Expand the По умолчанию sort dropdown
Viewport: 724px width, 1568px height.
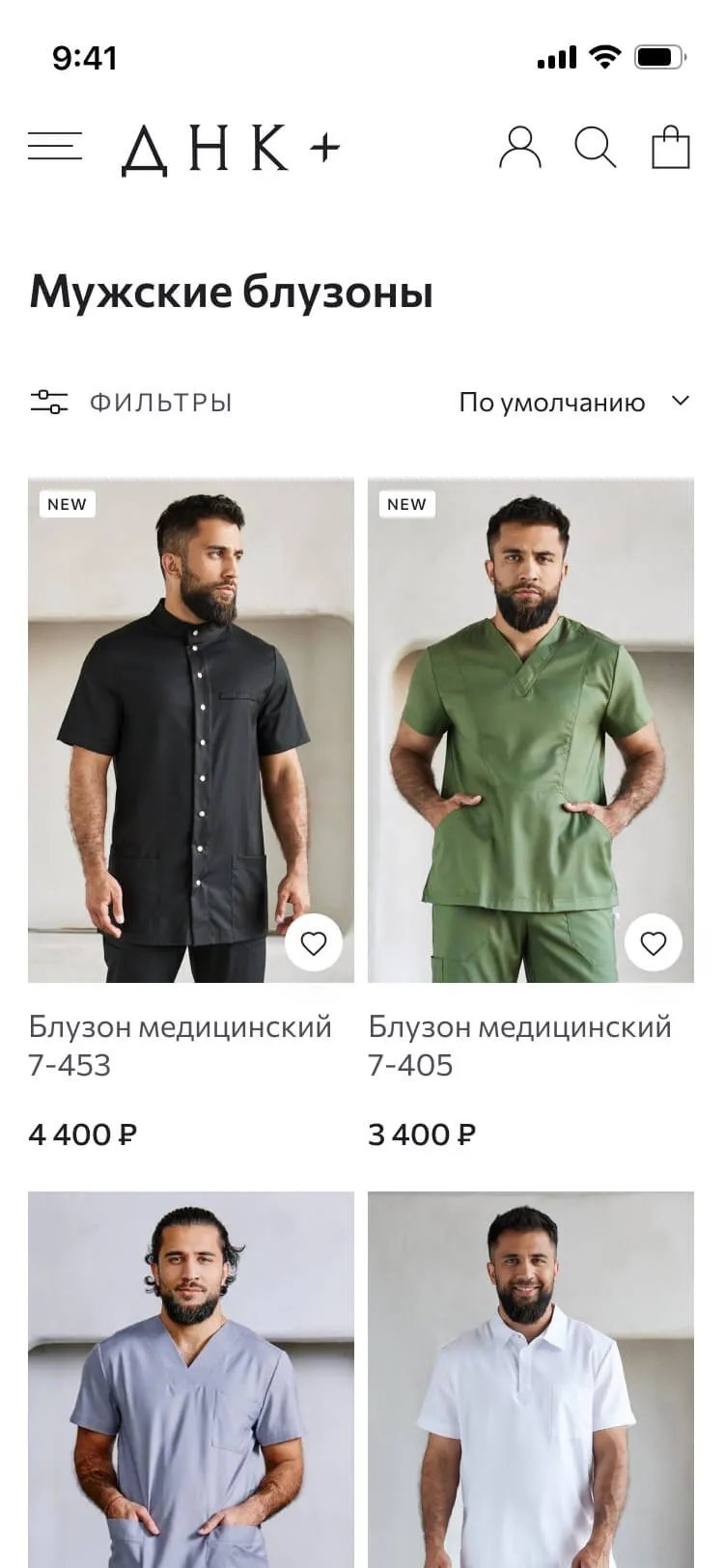point(574,402)
